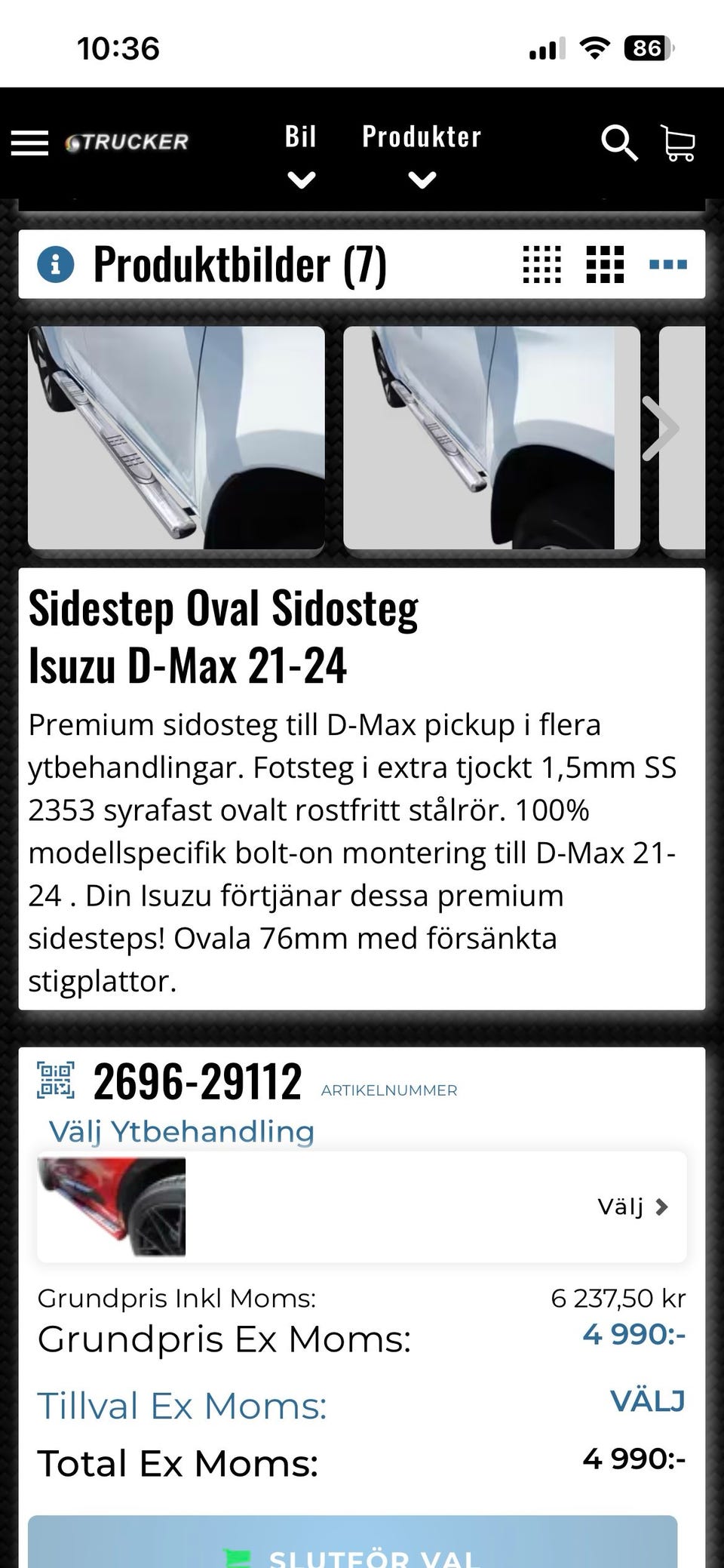The height and width of the screenshot is (1568, 724).
Task: Open the Välj Ytbehandling selector
Action: (362, 1207)
